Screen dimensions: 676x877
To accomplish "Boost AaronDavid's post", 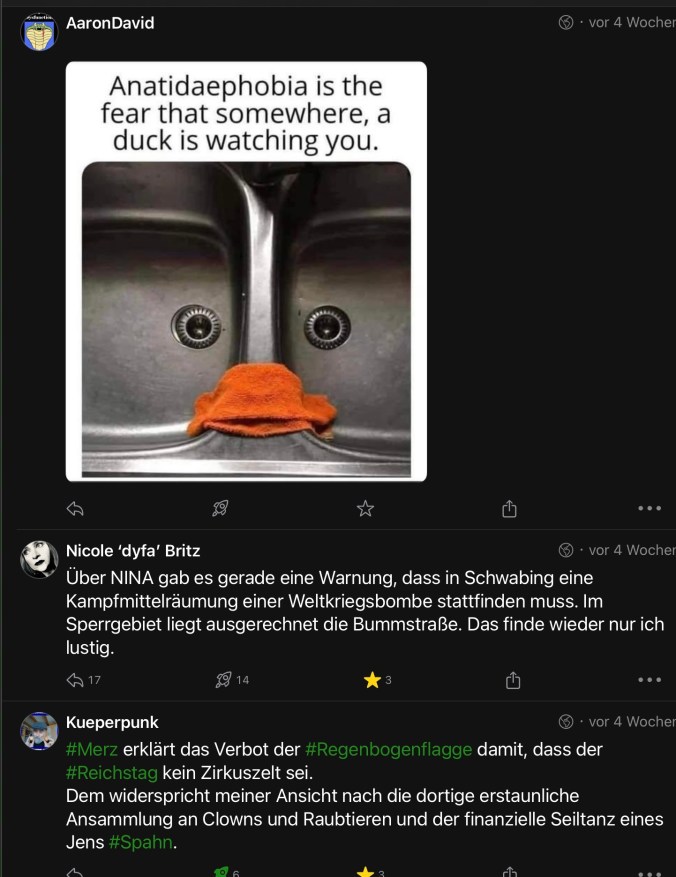I will (221, 509).
